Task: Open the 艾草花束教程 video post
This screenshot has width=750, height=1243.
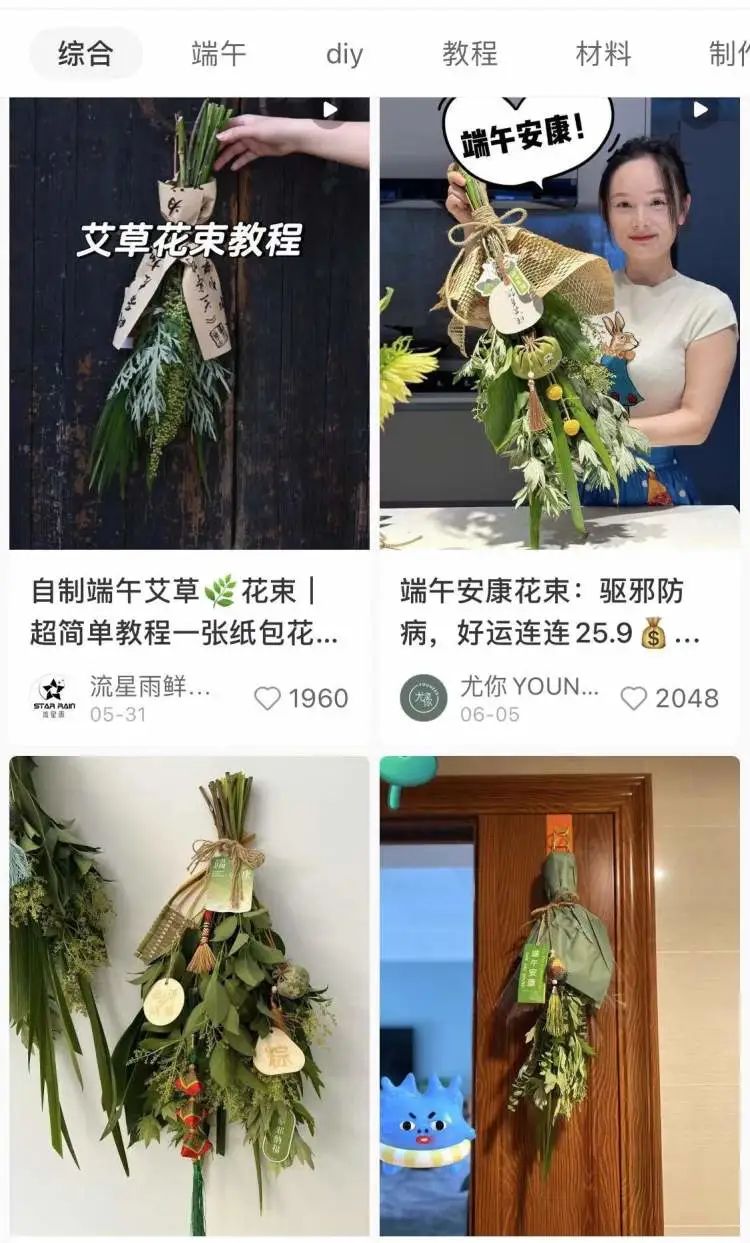Action: point(189,323)
